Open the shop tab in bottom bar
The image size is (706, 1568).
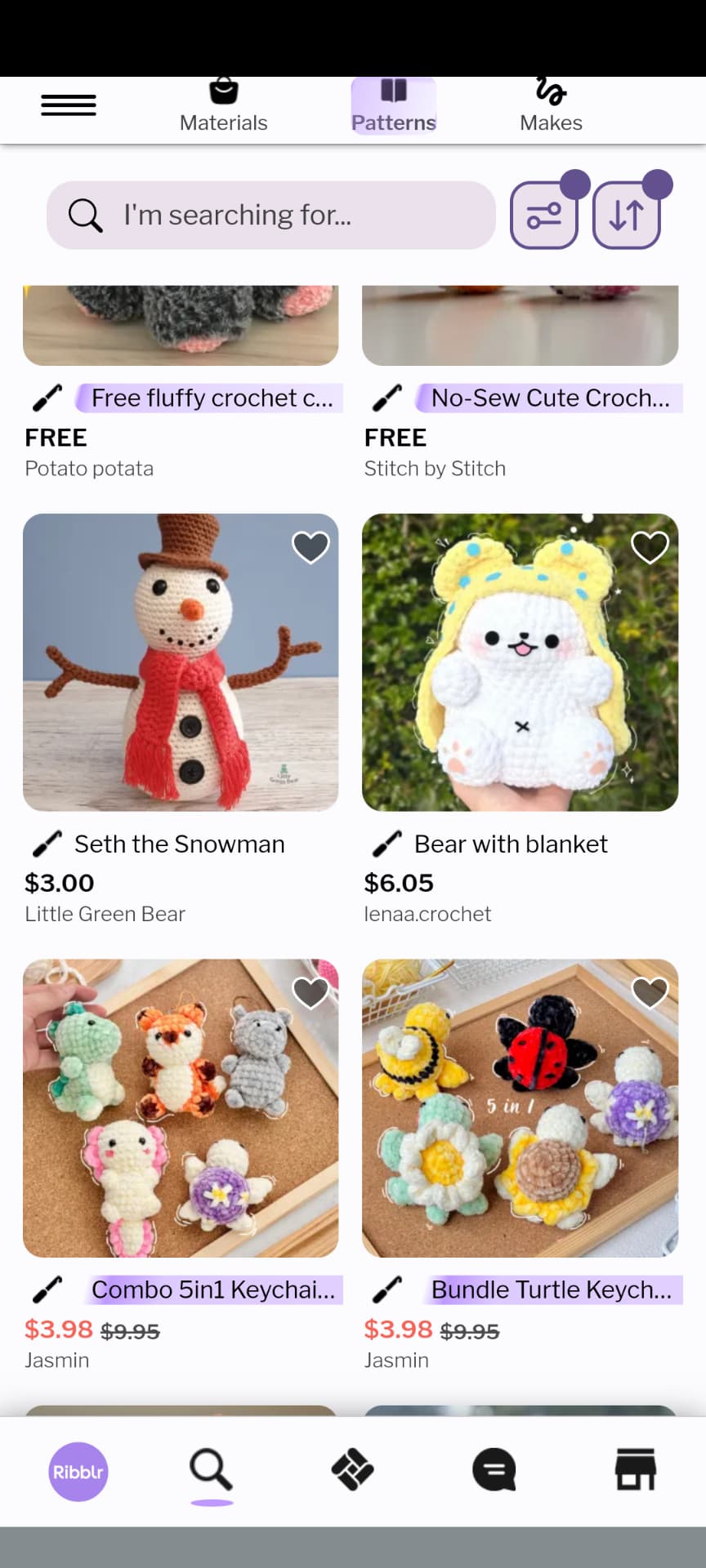click(x=636, y=1470)
